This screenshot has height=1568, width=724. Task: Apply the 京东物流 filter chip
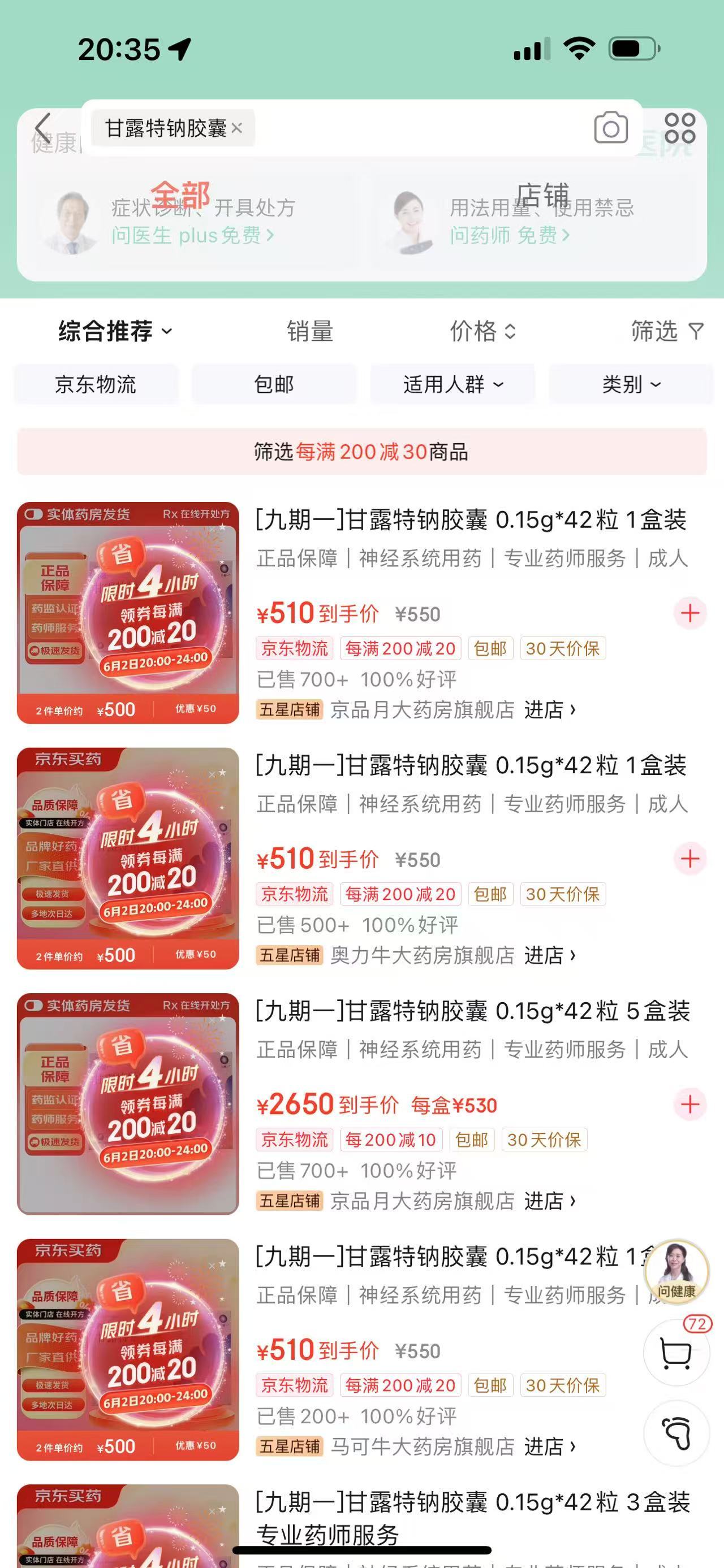click(96, 384)
